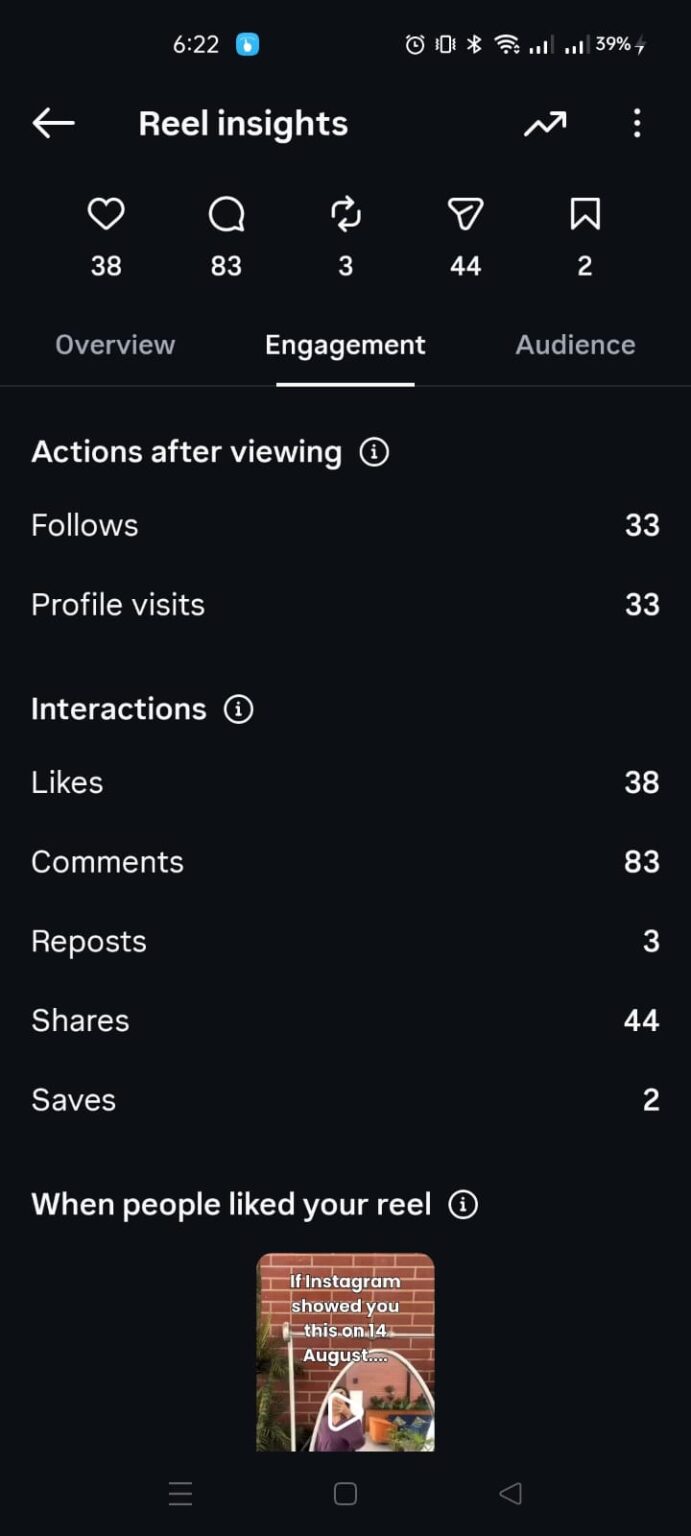
Task: Tap the info icon beside Interactions
Action: 238,709
